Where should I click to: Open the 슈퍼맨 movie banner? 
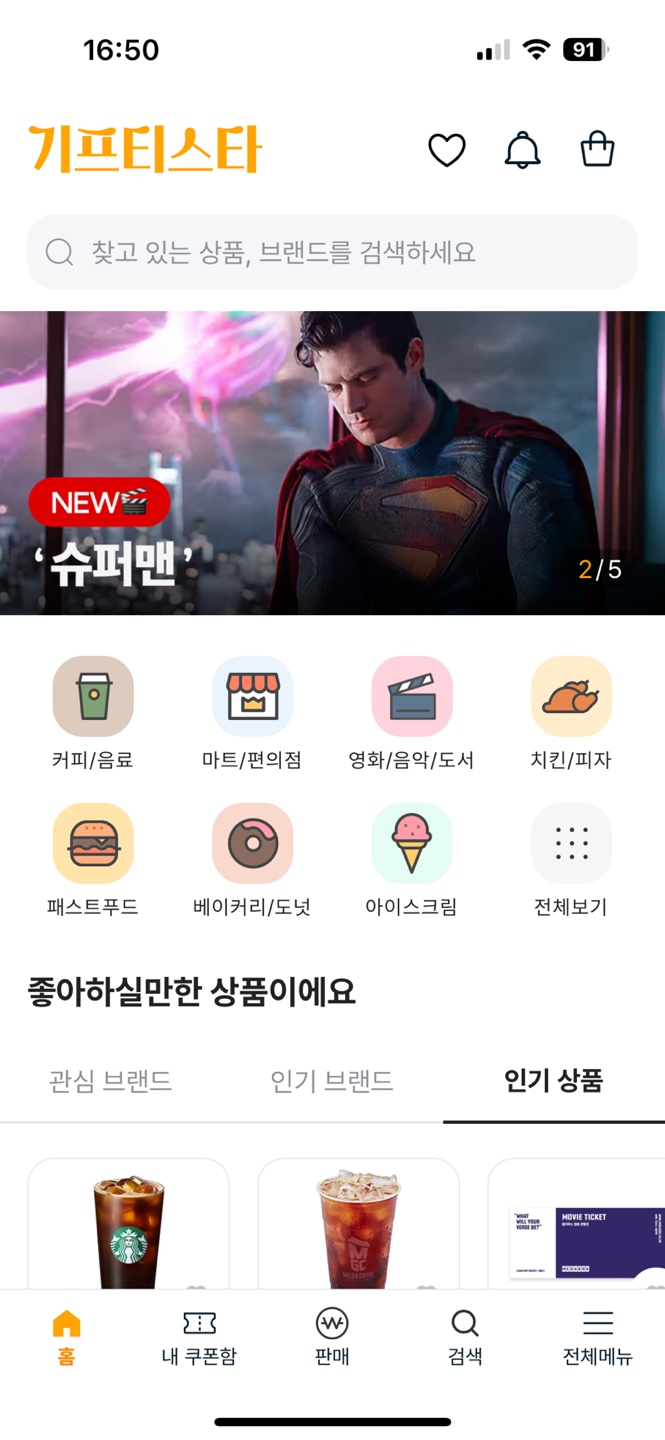pyautogui.click(x=332, y=462)
